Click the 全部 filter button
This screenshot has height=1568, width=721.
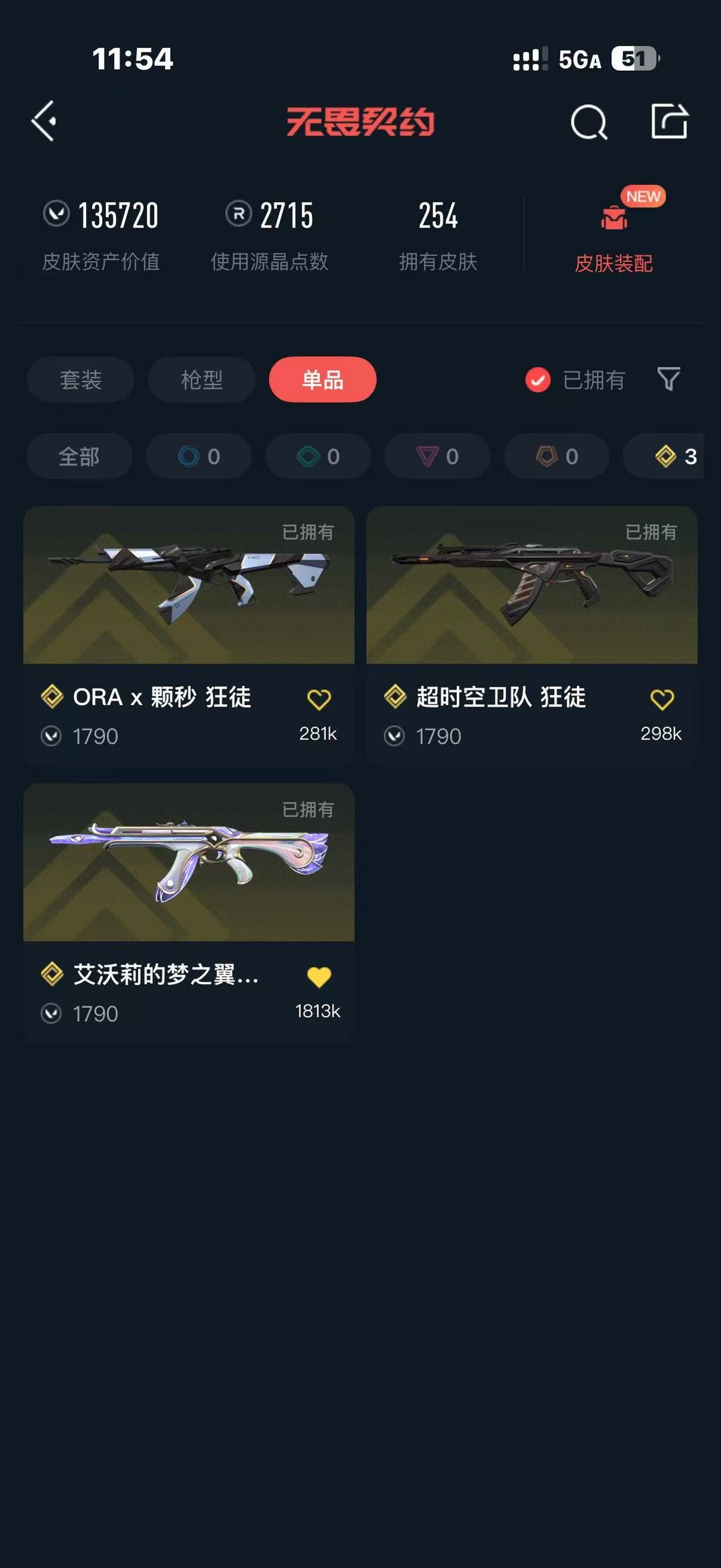[79, 456]
